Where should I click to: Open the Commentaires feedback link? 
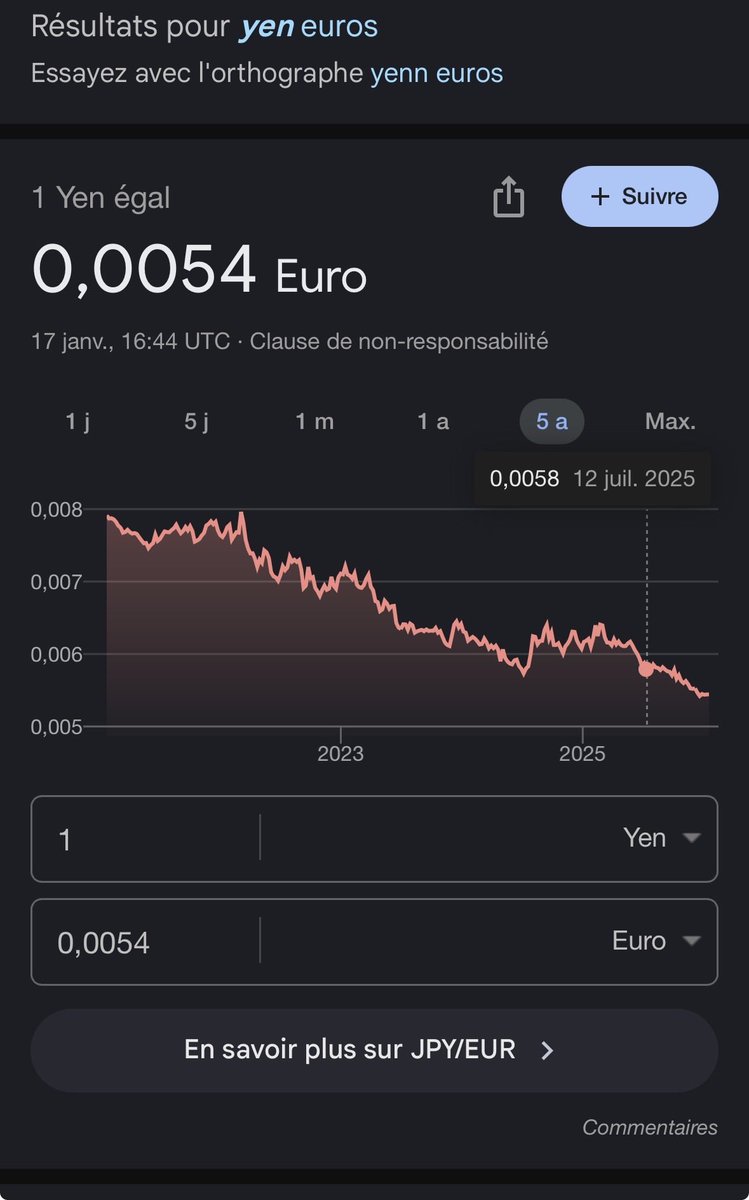pos(650,1127)
